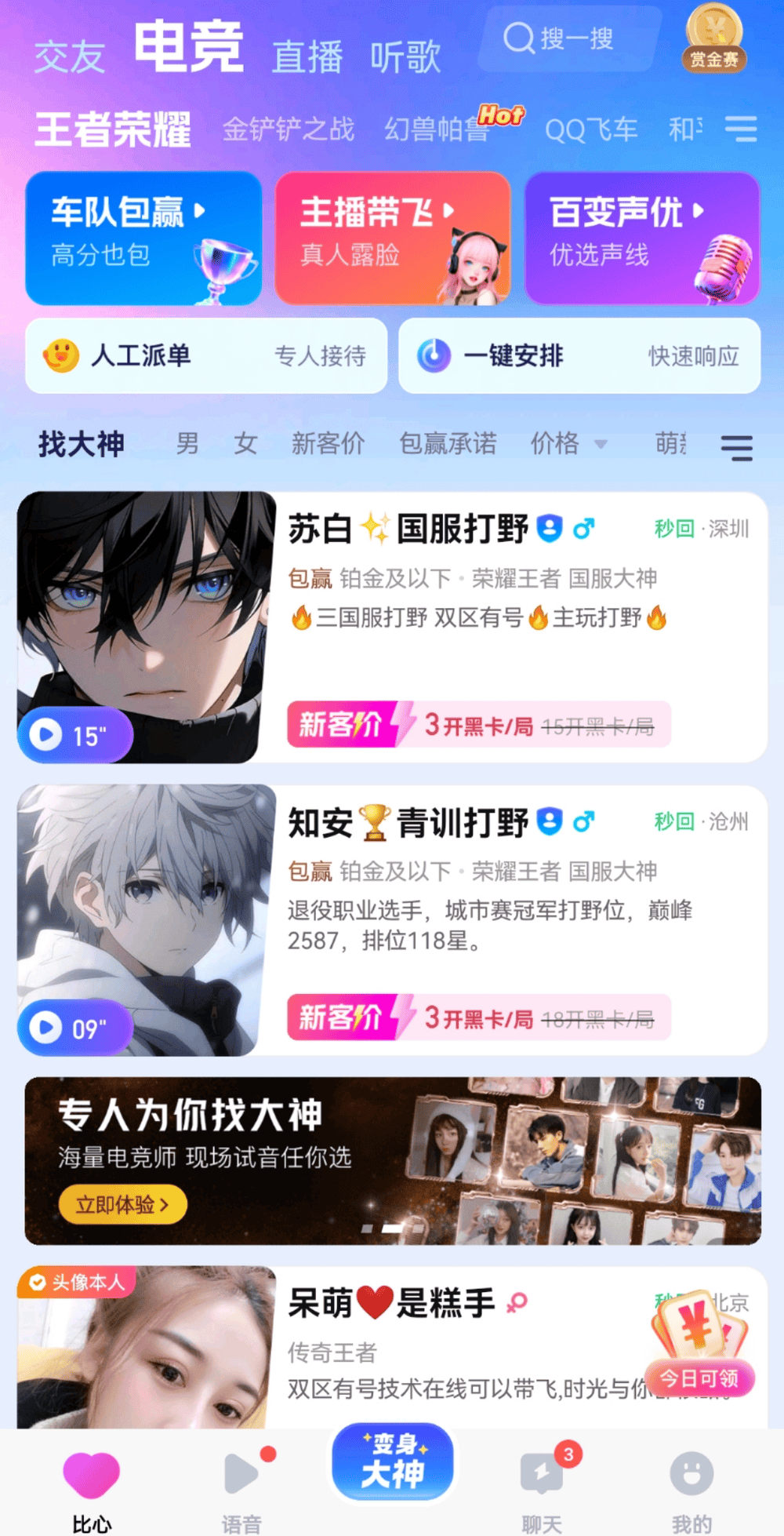Viewport: 784px width, 1536px height.
Task: Select the 金铲铲之战 game tab
Action: pyautogui.click(x=288, y=129)
